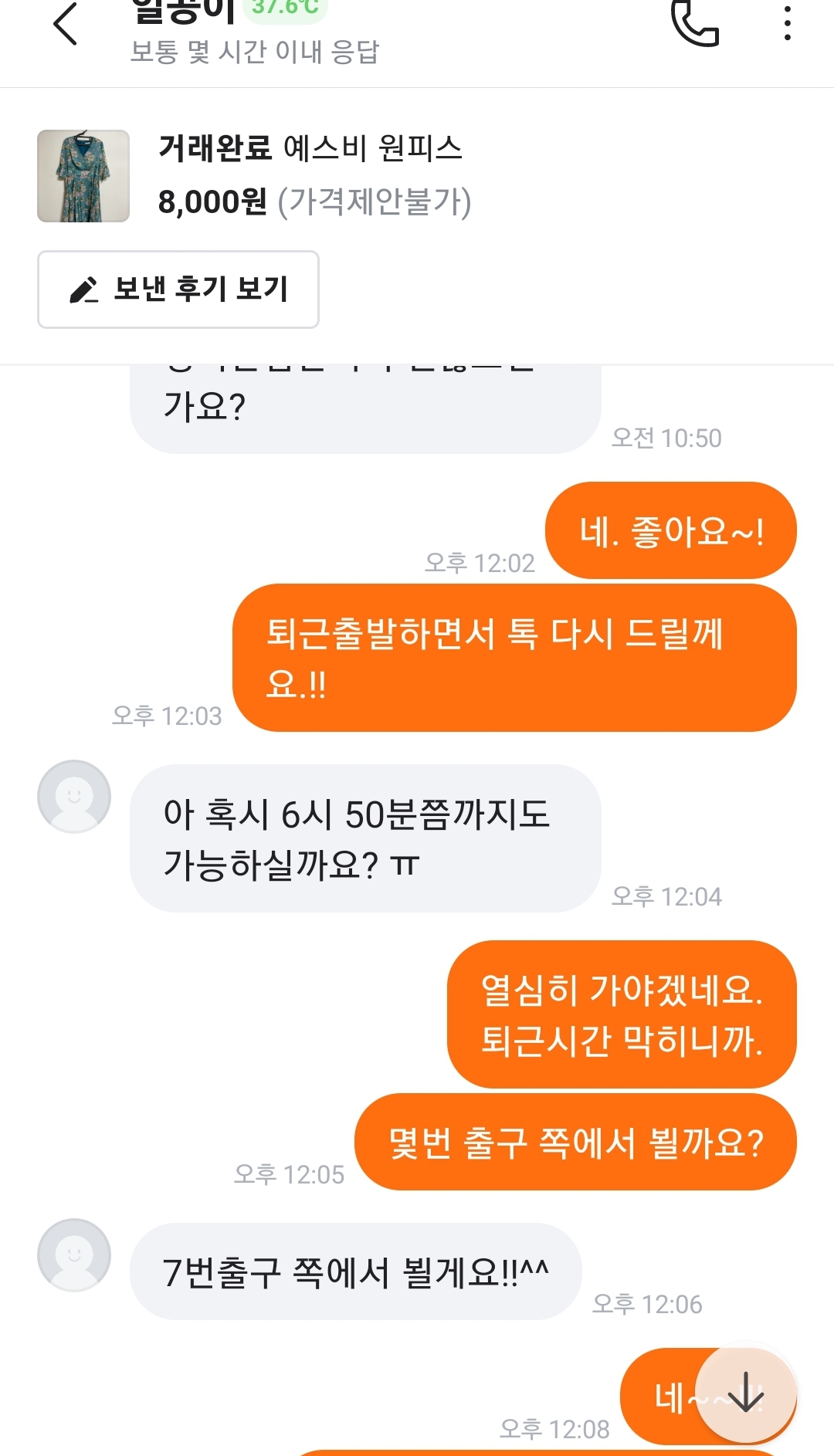
Task: Open the 예스비 원피스 listing
Action: tap(255, 176)
